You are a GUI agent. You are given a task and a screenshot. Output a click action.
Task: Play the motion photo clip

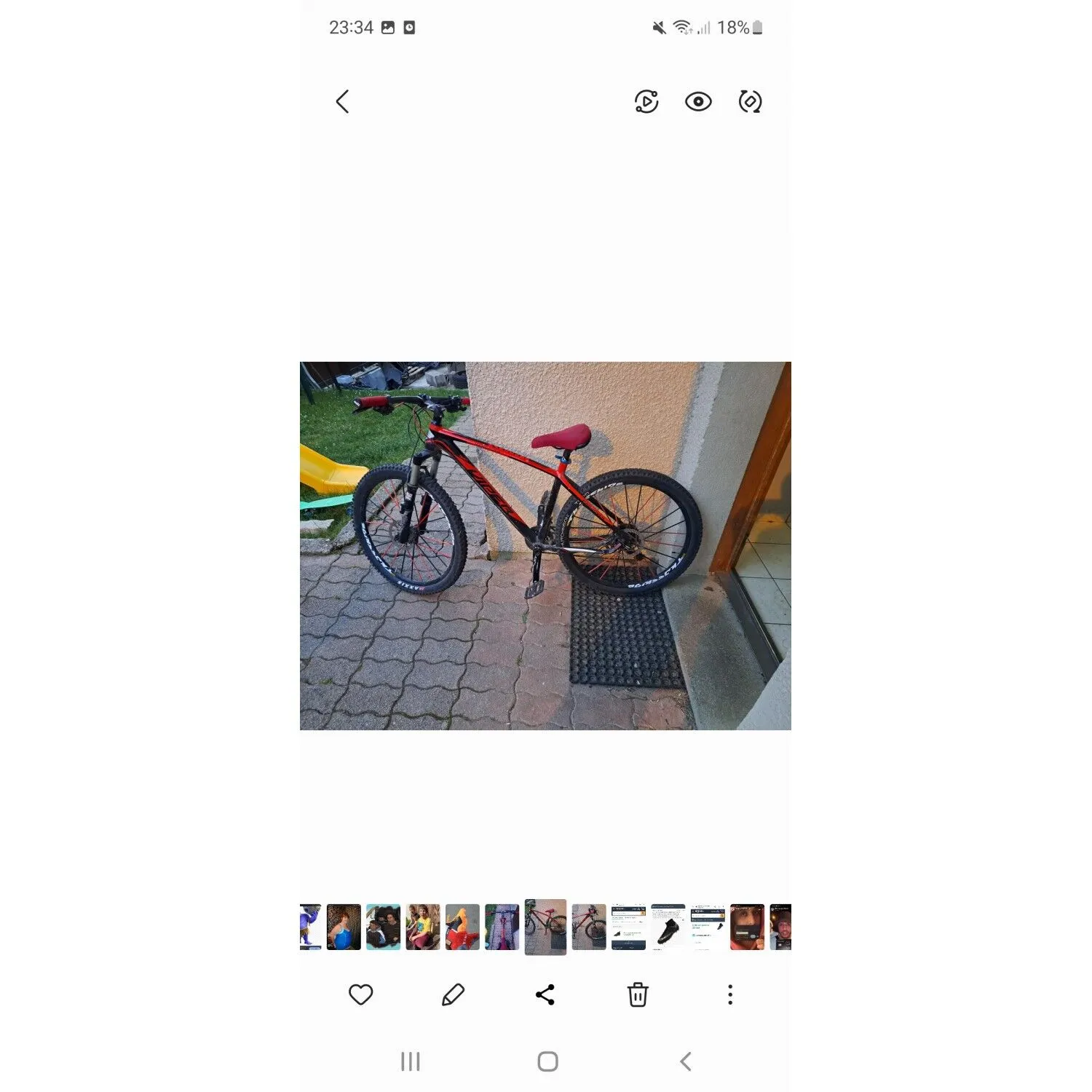pos(646,102)
